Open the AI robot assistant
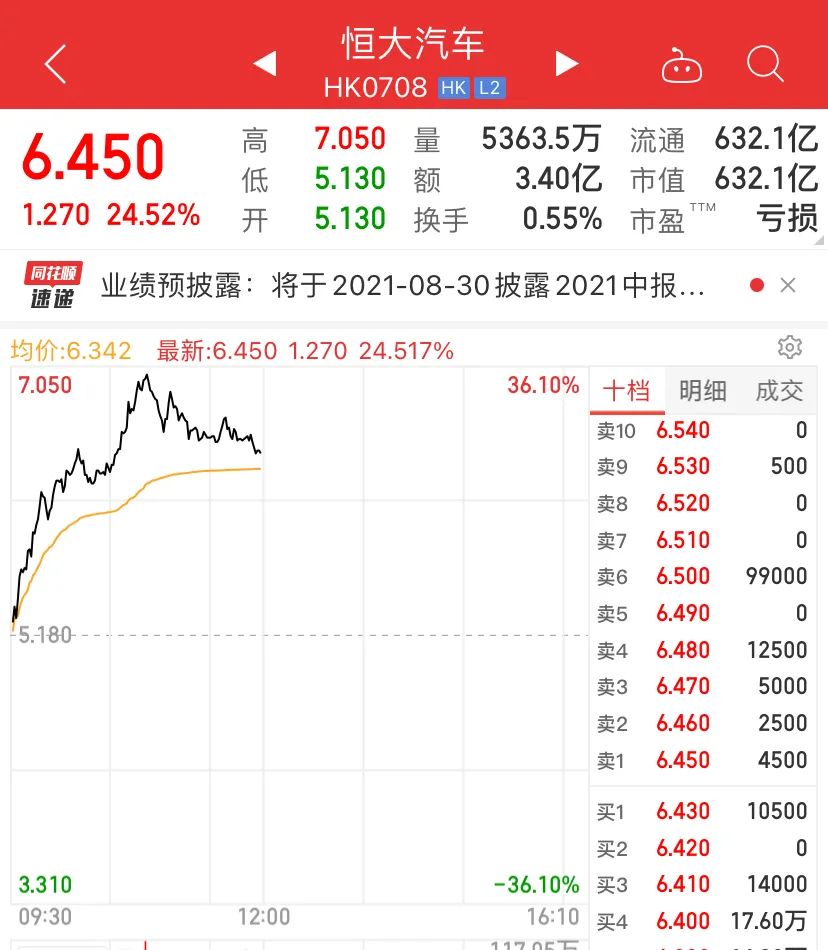The height and width of the screenshot is (950, 828). 683,62
